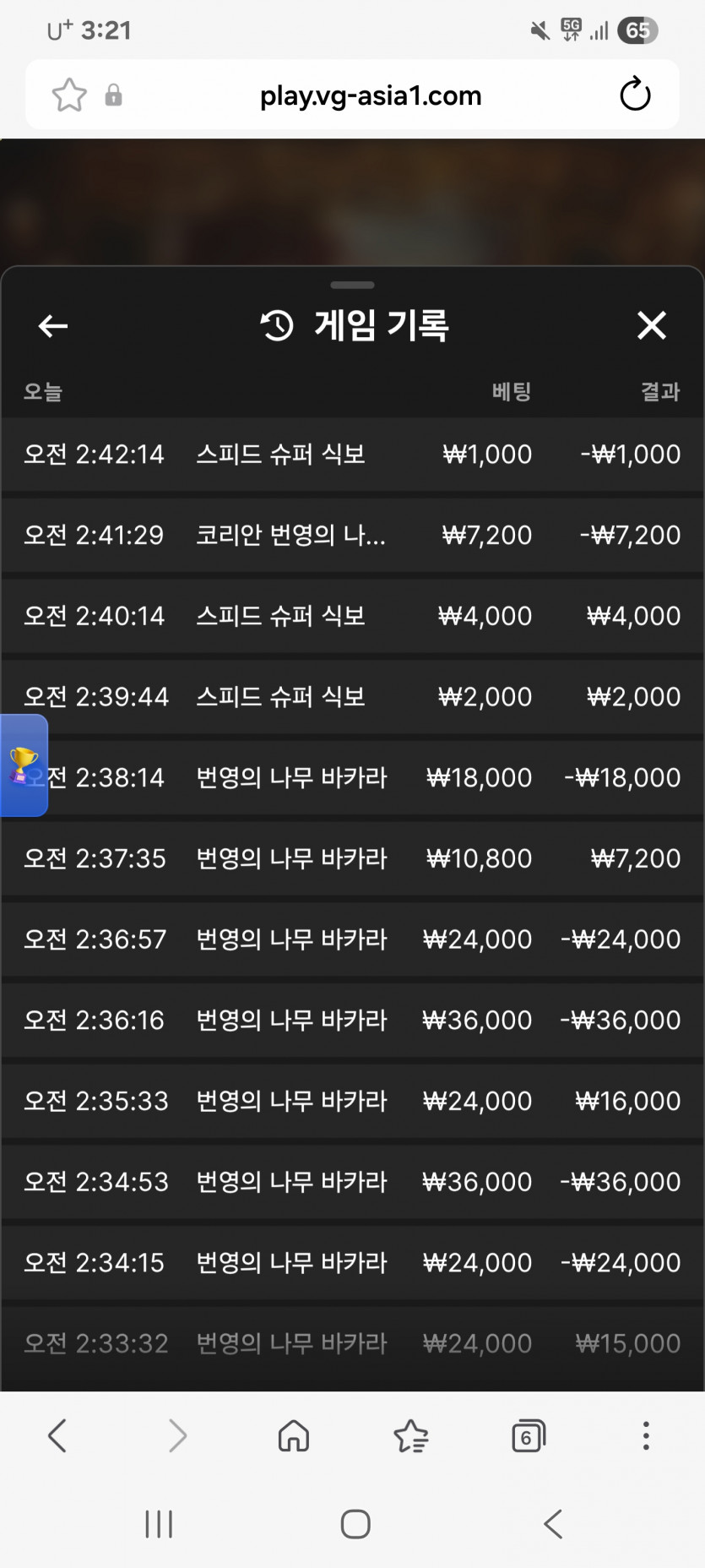The height and width of the screenshot is (1568, 705).
Task: Open the 오전 2:39:44 스피드 슈퍼 식보 record
Action: (352, 697)
